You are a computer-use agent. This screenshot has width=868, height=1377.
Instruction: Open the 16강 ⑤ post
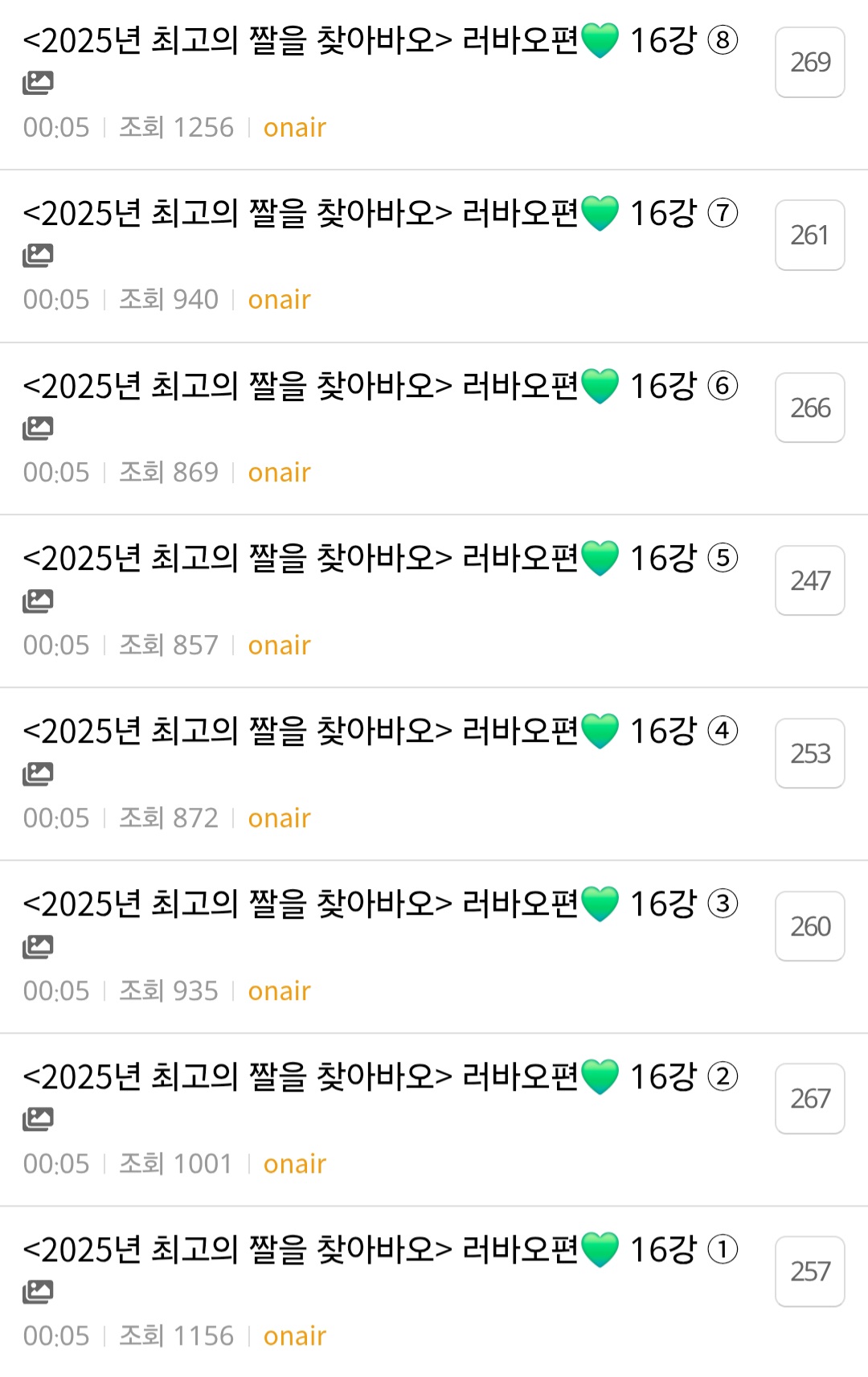(379, 559)
